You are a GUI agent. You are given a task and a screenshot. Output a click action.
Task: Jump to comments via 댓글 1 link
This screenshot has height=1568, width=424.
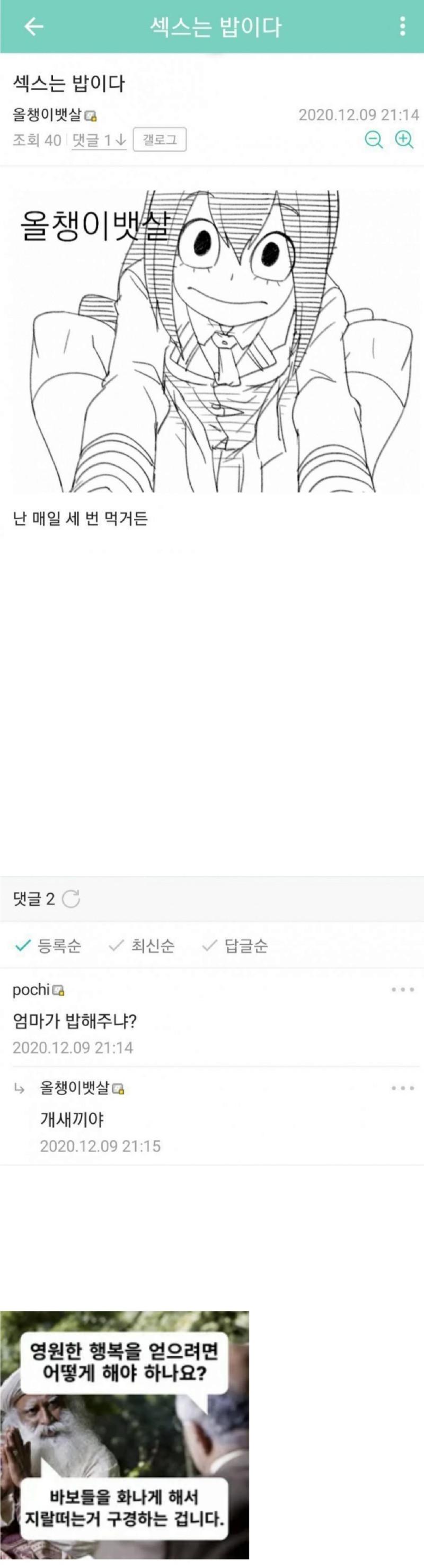(x=99, y=140)
